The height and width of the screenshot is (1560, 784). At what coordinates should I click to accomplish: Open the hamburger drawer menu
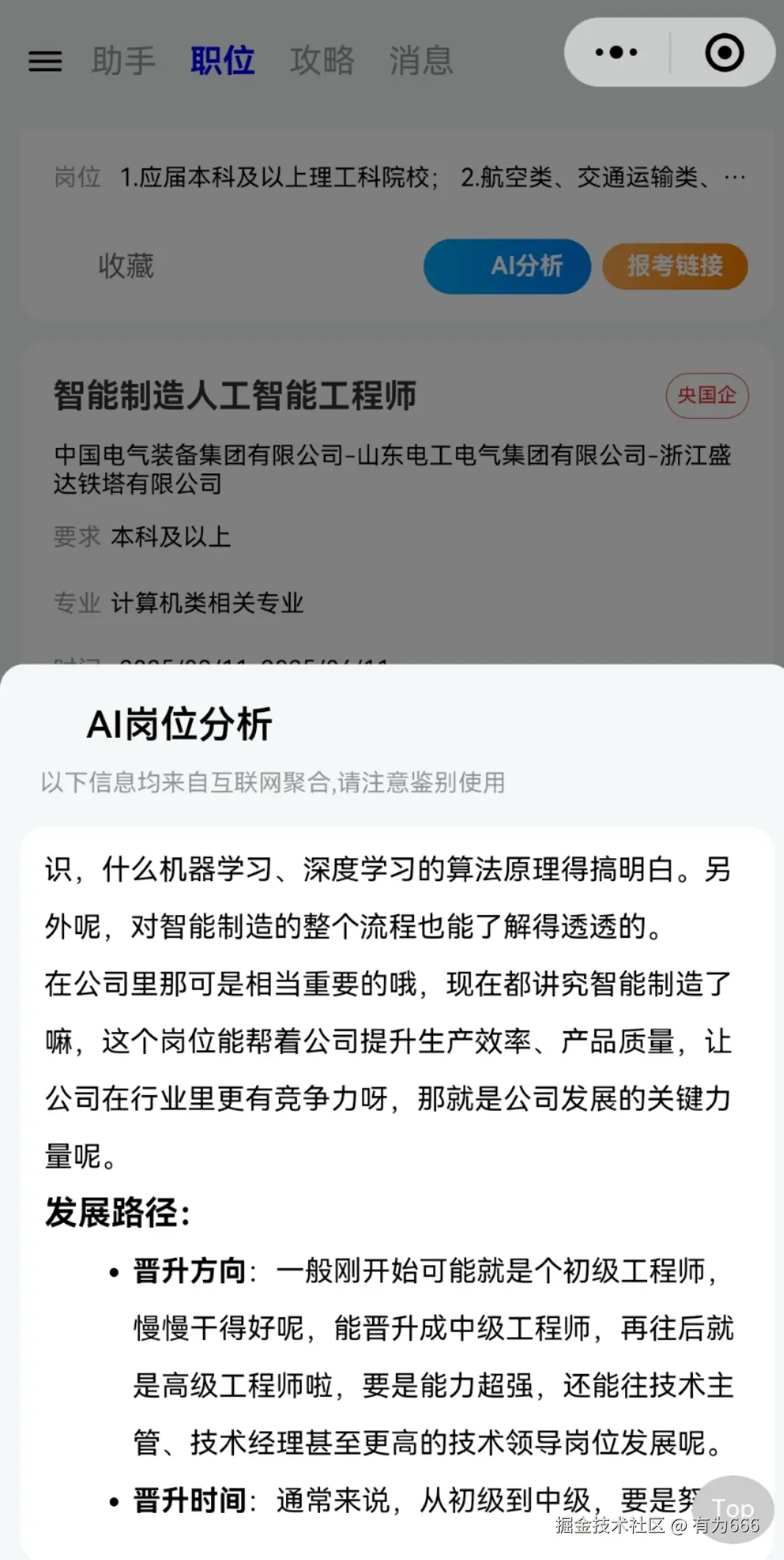coord(45,60)
